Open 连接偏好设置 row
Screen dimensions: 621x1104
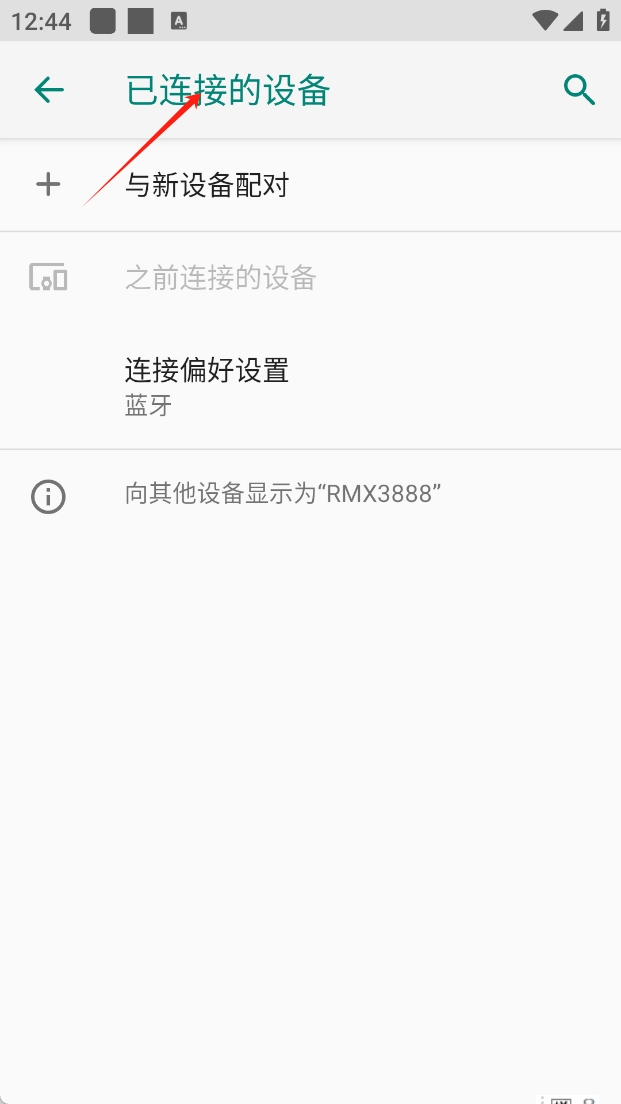click(310, 386)
